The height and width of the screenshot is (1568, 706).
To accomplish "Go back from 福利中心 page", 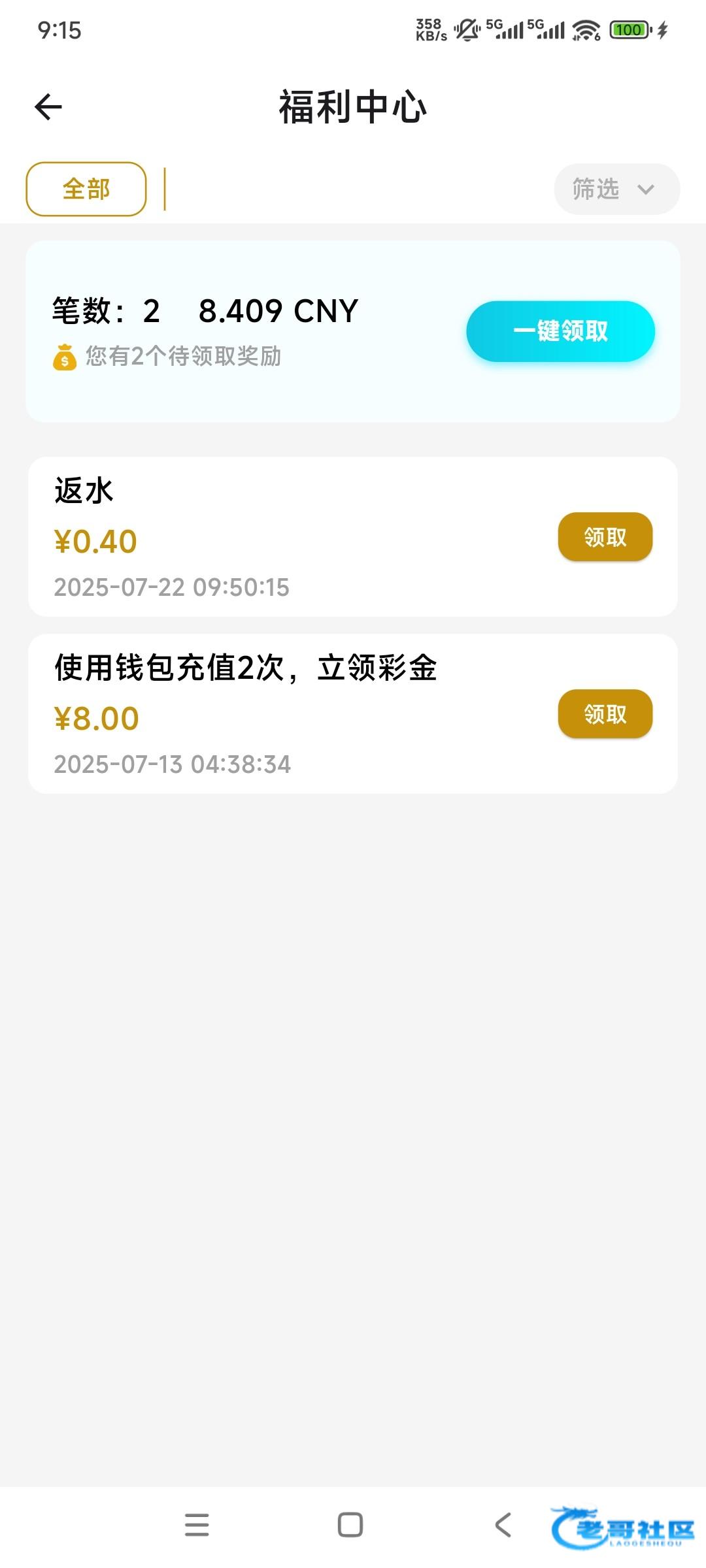I will 48,107.
